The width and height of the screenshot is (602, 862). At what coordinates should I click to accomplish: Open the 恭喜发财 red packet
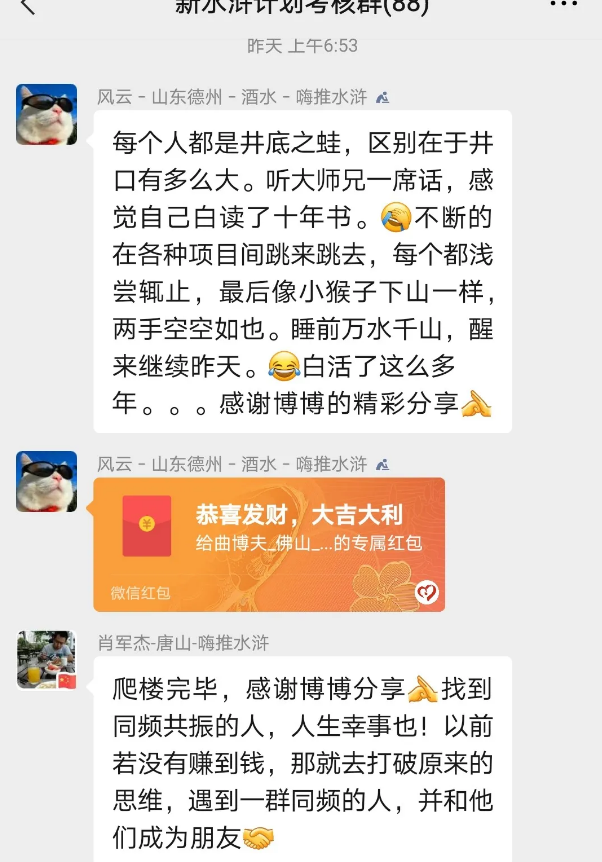click(x=269, y=543)
